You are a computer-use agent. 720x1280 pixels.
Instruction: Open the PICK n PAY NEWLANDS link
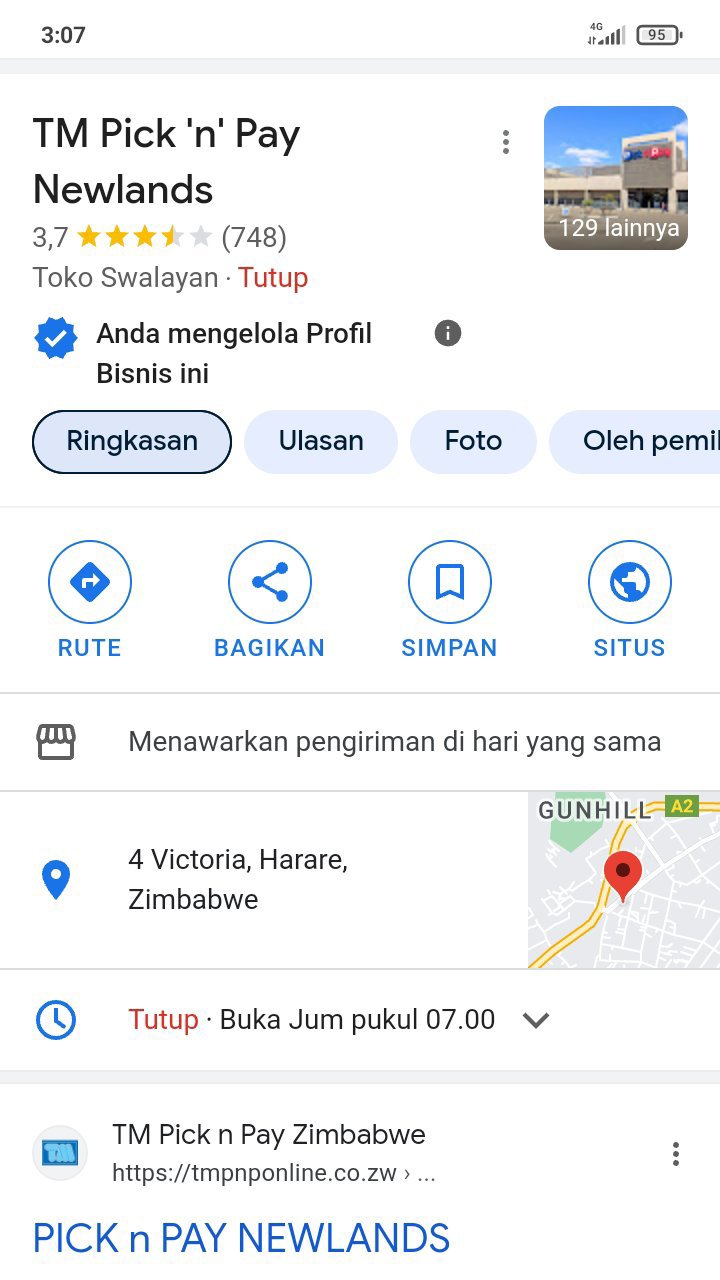(241, 1238)
